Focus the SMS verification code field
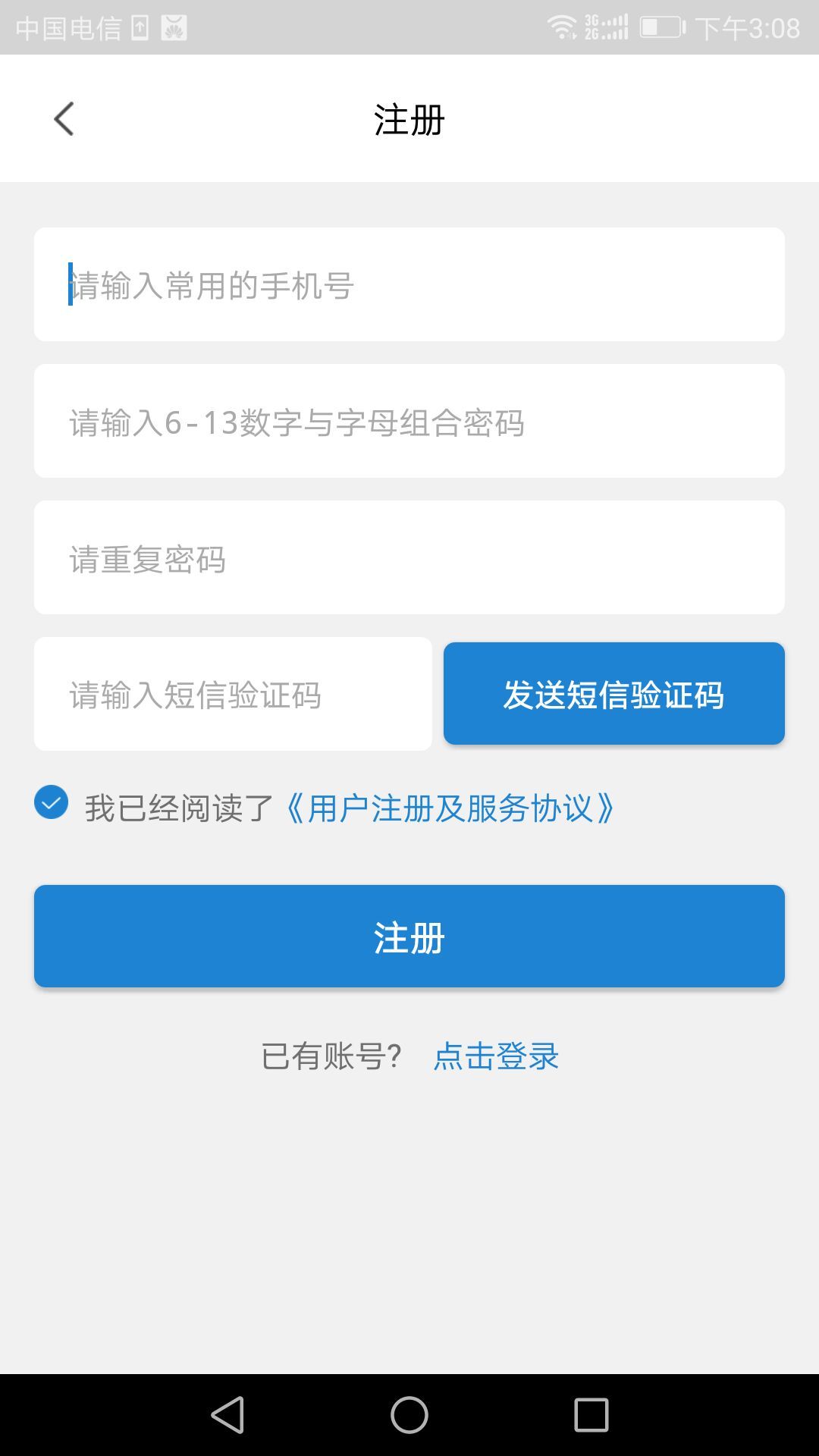This screenshot has width=819, height=1456. point(233,694)
